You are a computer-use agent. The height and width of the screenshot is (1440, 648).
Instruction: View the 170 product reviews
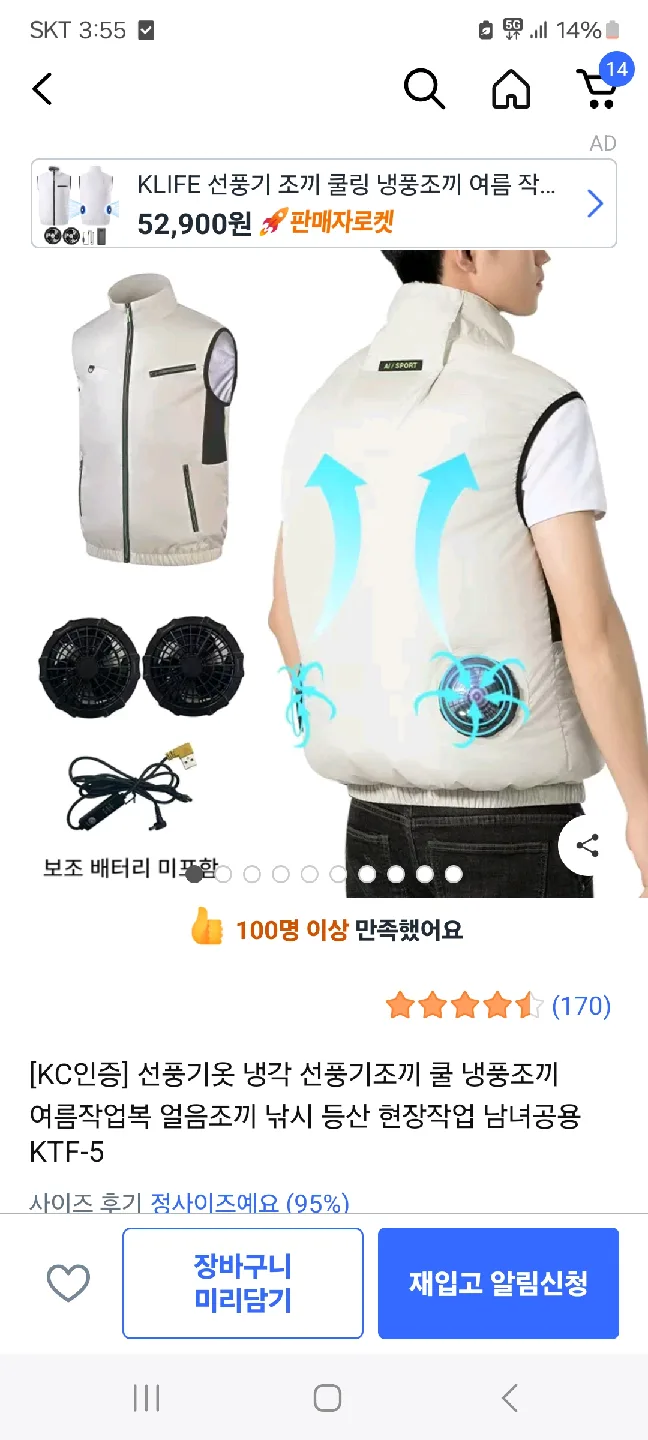point(581,1006)
